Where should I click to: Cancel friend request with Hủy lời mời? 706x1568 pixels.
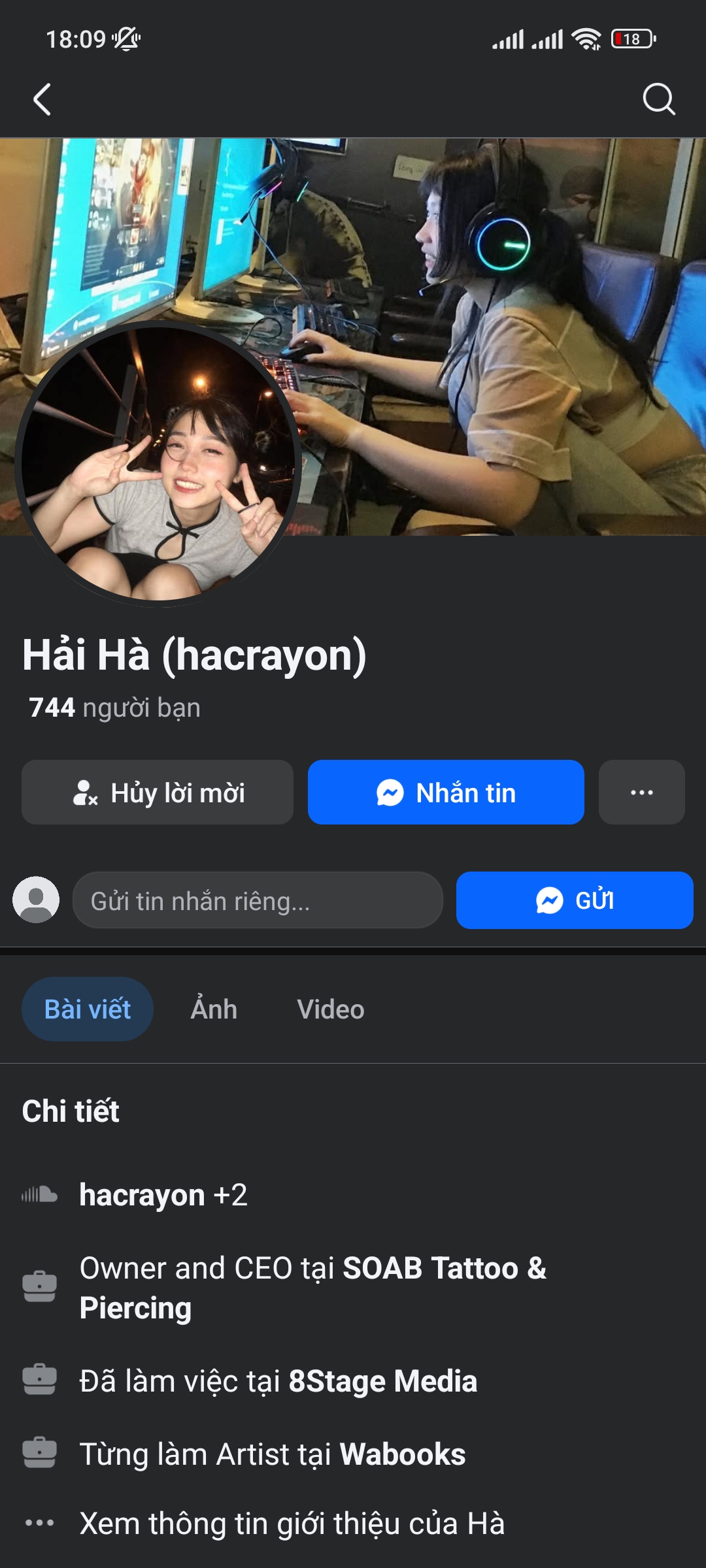(x=158, y=792)
